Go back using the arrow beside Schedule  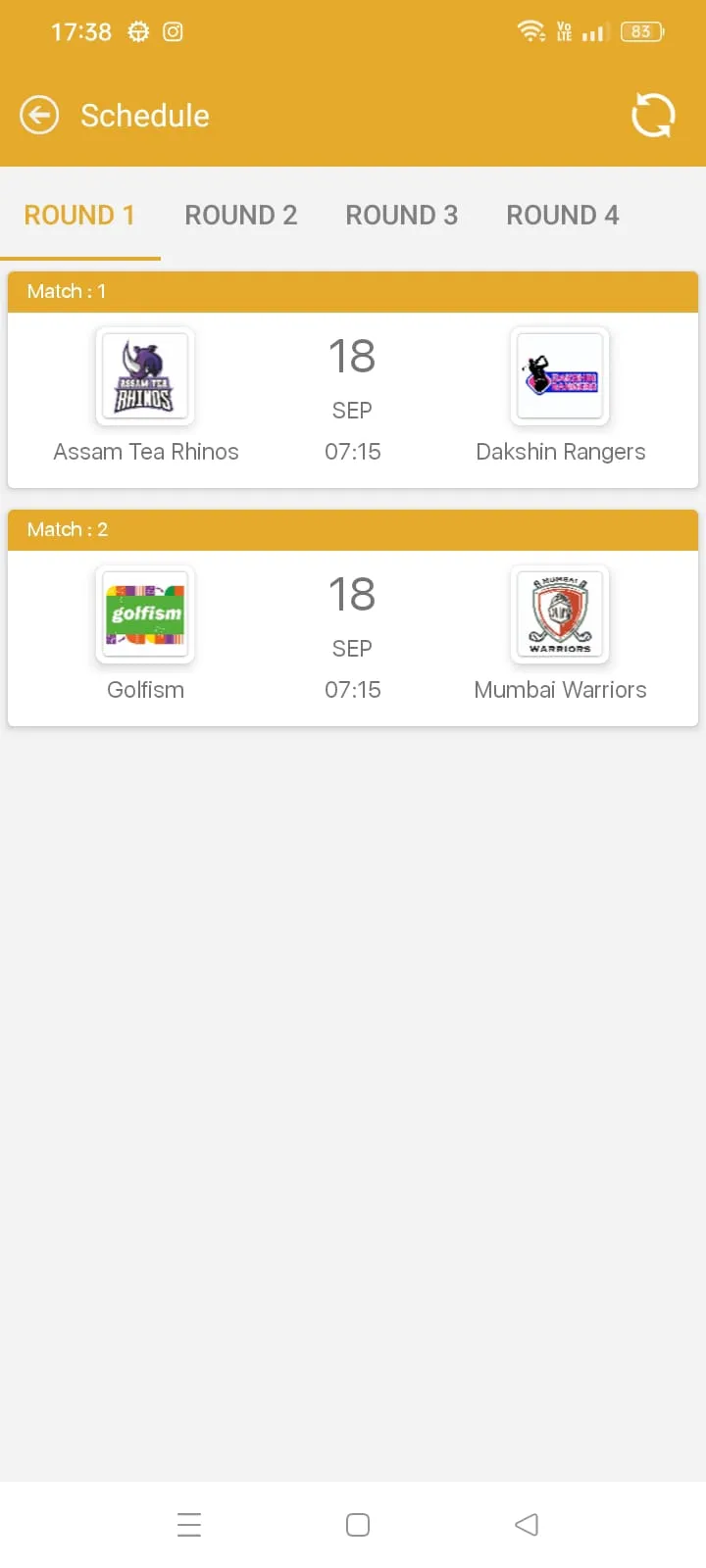39,116
